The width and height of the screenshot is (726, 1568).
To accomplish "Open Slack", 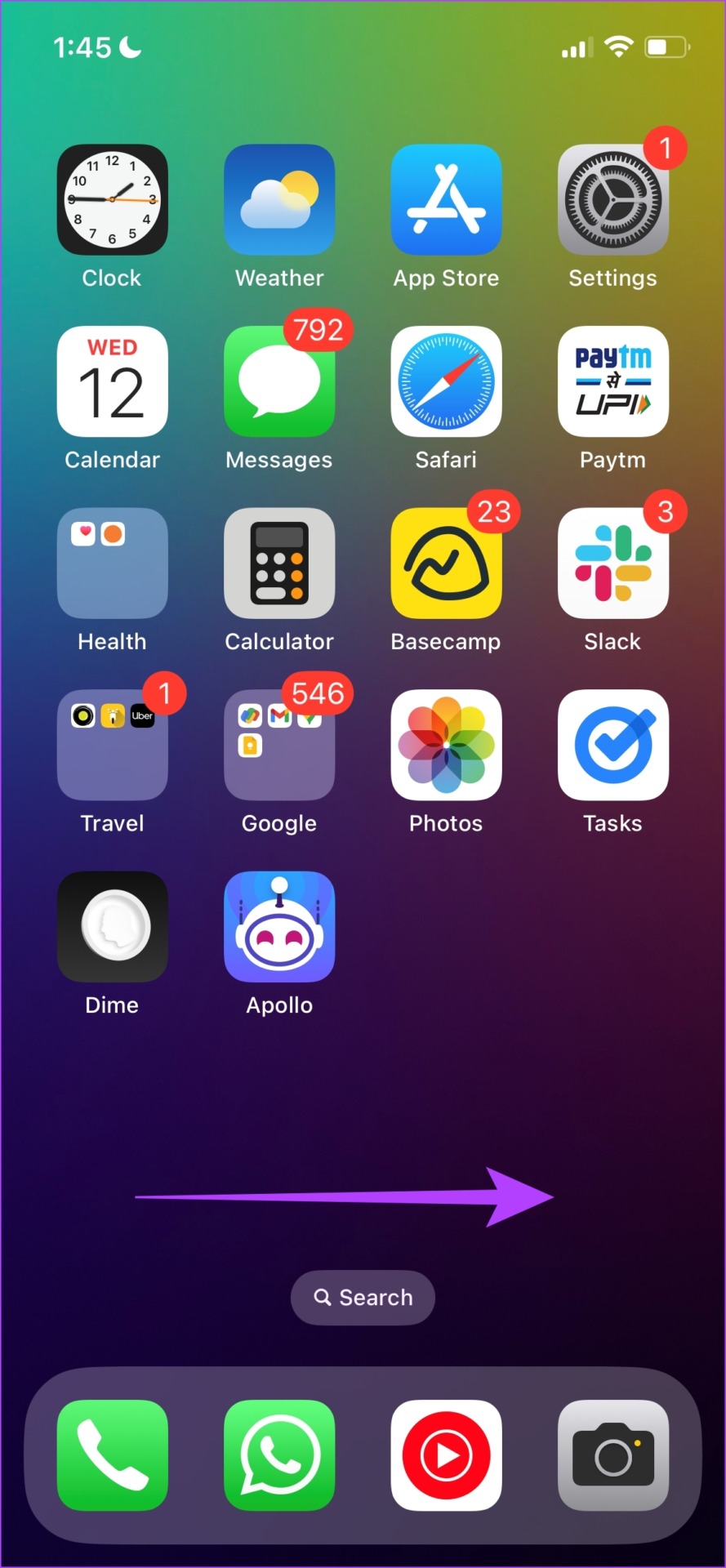I will point(612,563).
